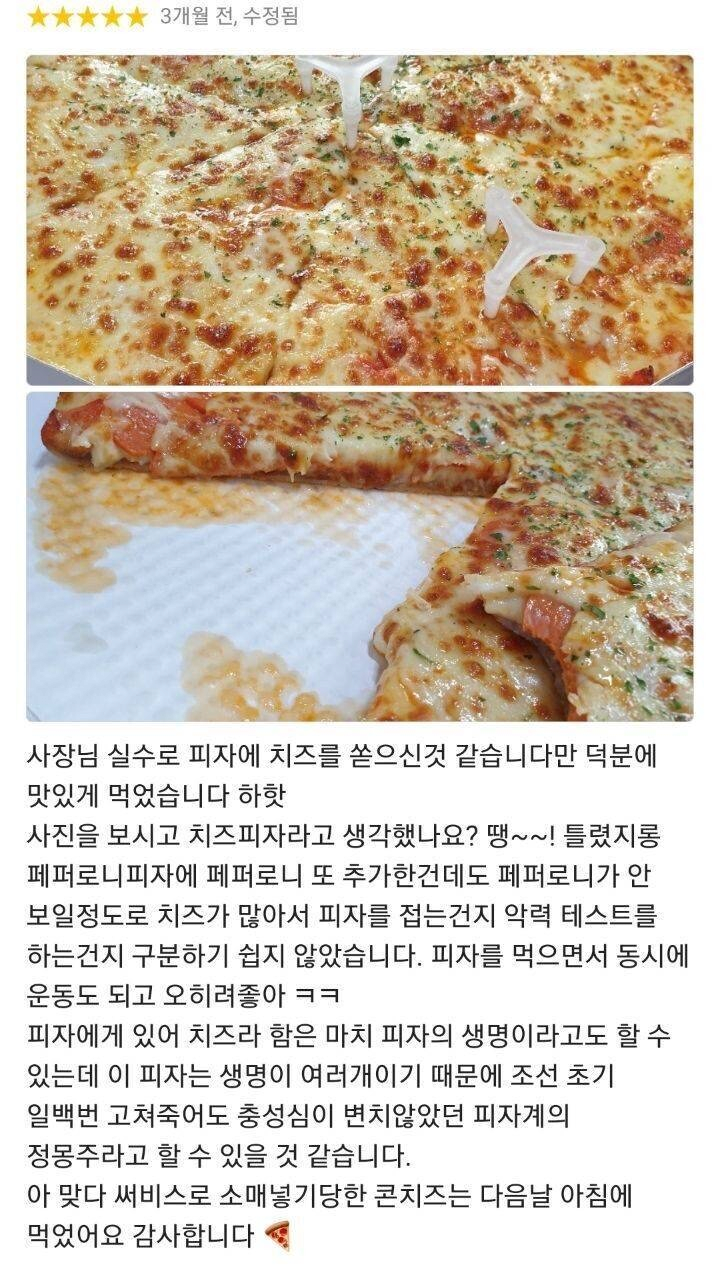Open the review photo of the whole pizza
Screen dimensions: 720x1267
[x=360, y=220]
